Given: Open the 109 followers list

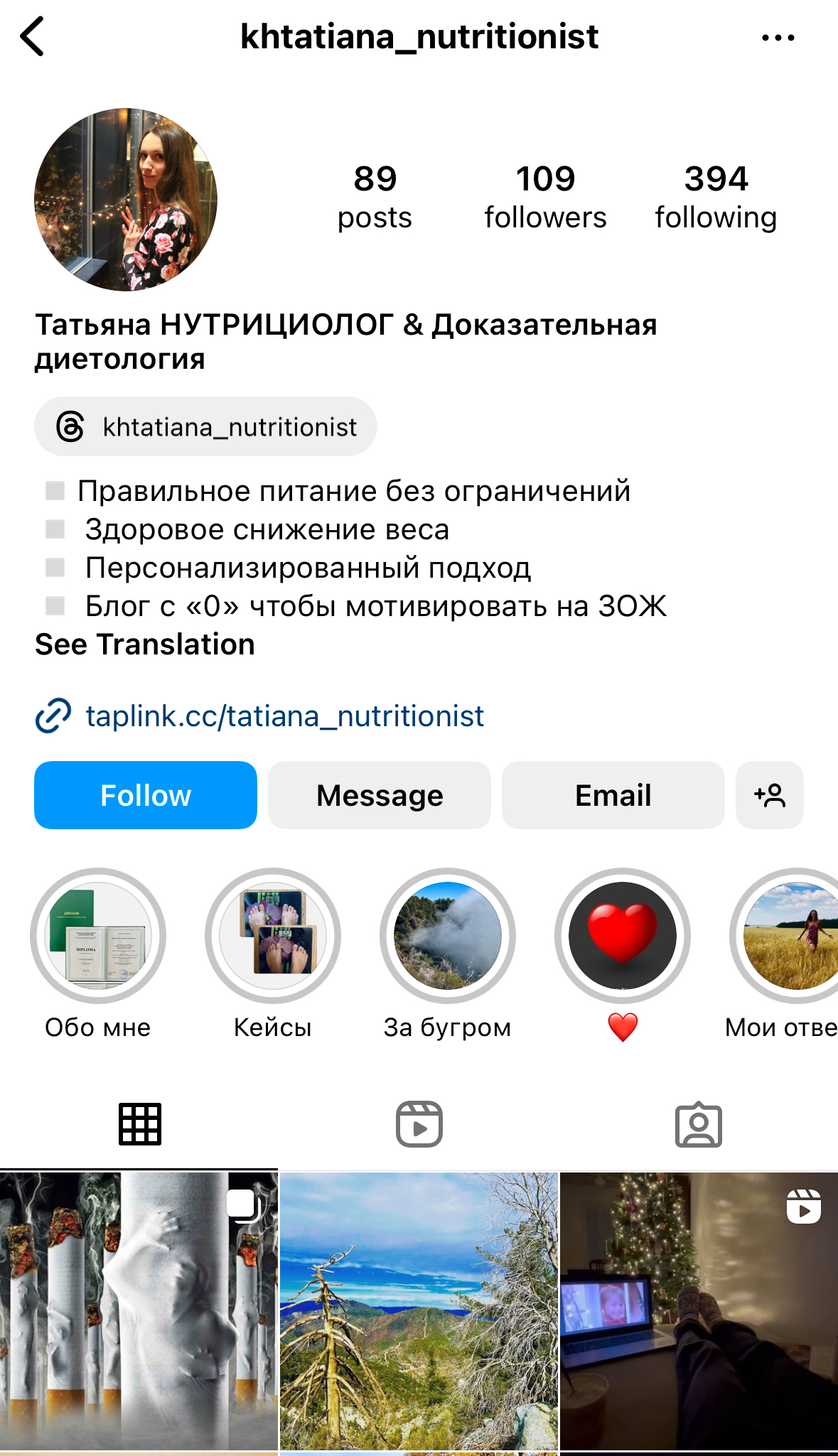Looking at the screenshot, I should [545, 197].
